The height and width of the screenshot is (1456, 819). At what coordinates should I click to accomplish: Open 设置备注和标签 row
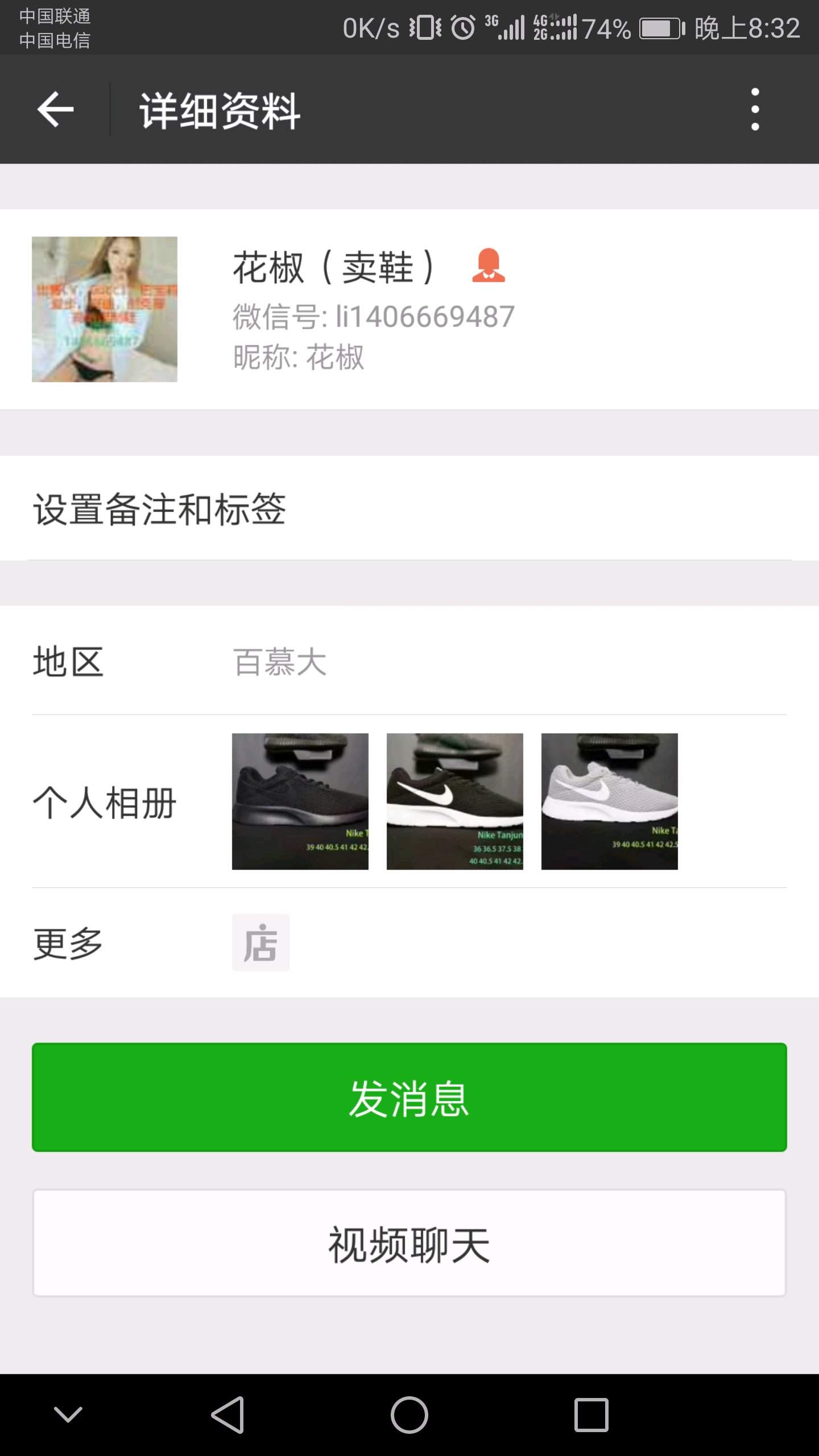(409, 508)
